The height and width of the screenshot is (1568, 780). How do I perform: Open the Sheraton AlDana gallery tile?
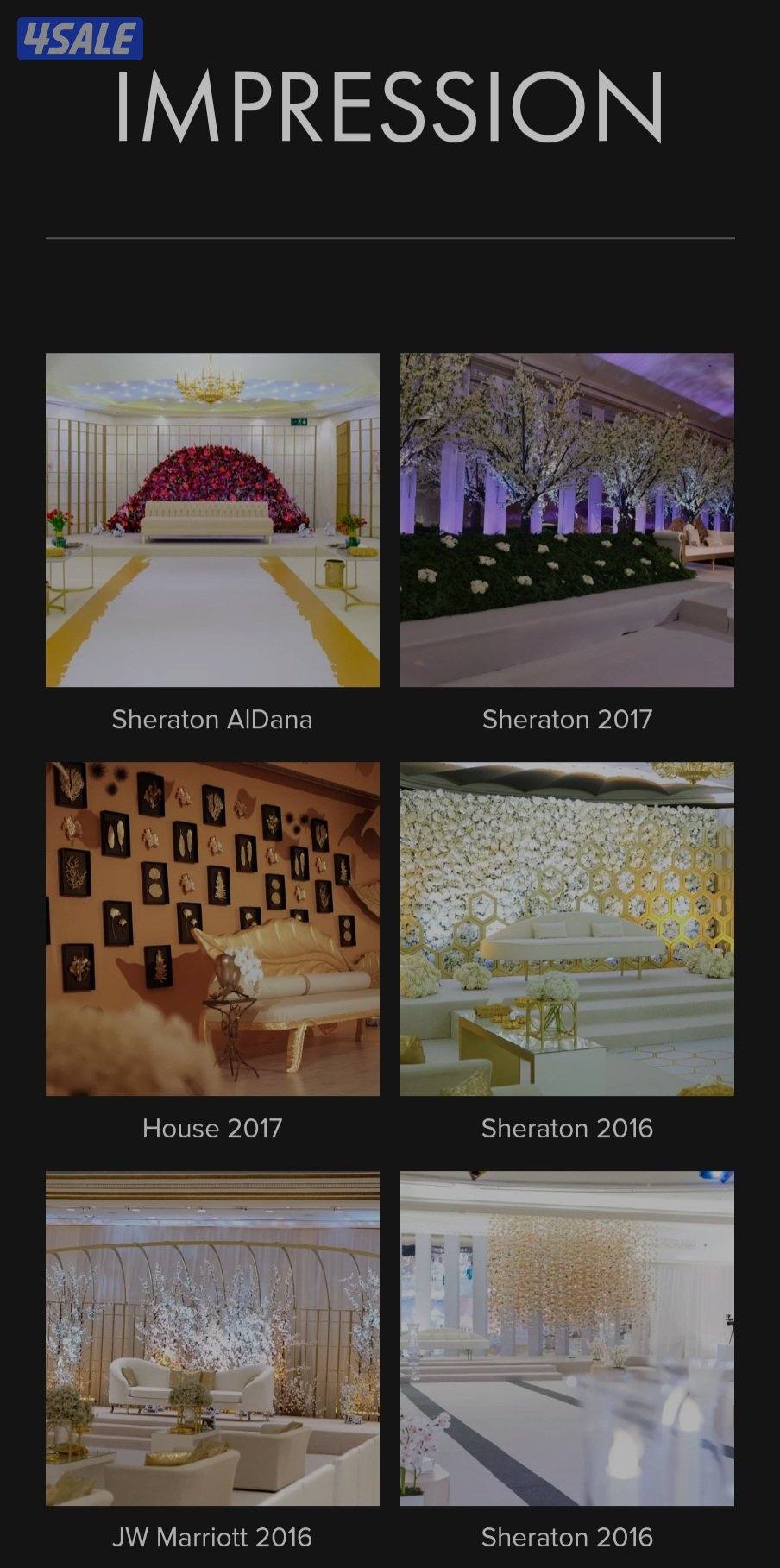212,520
